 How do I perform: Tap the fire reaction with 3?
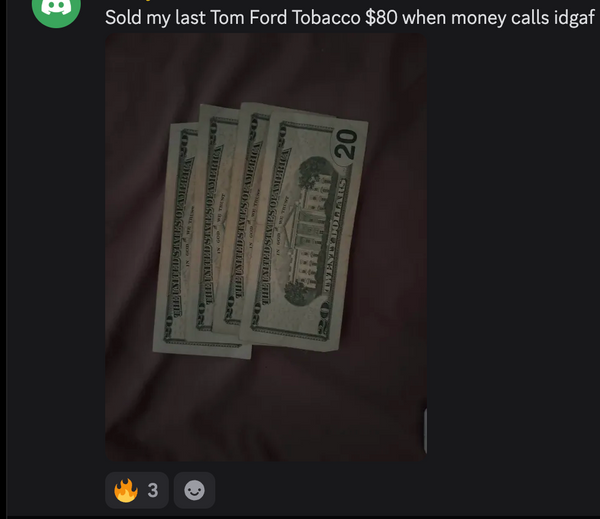(136, 490)
